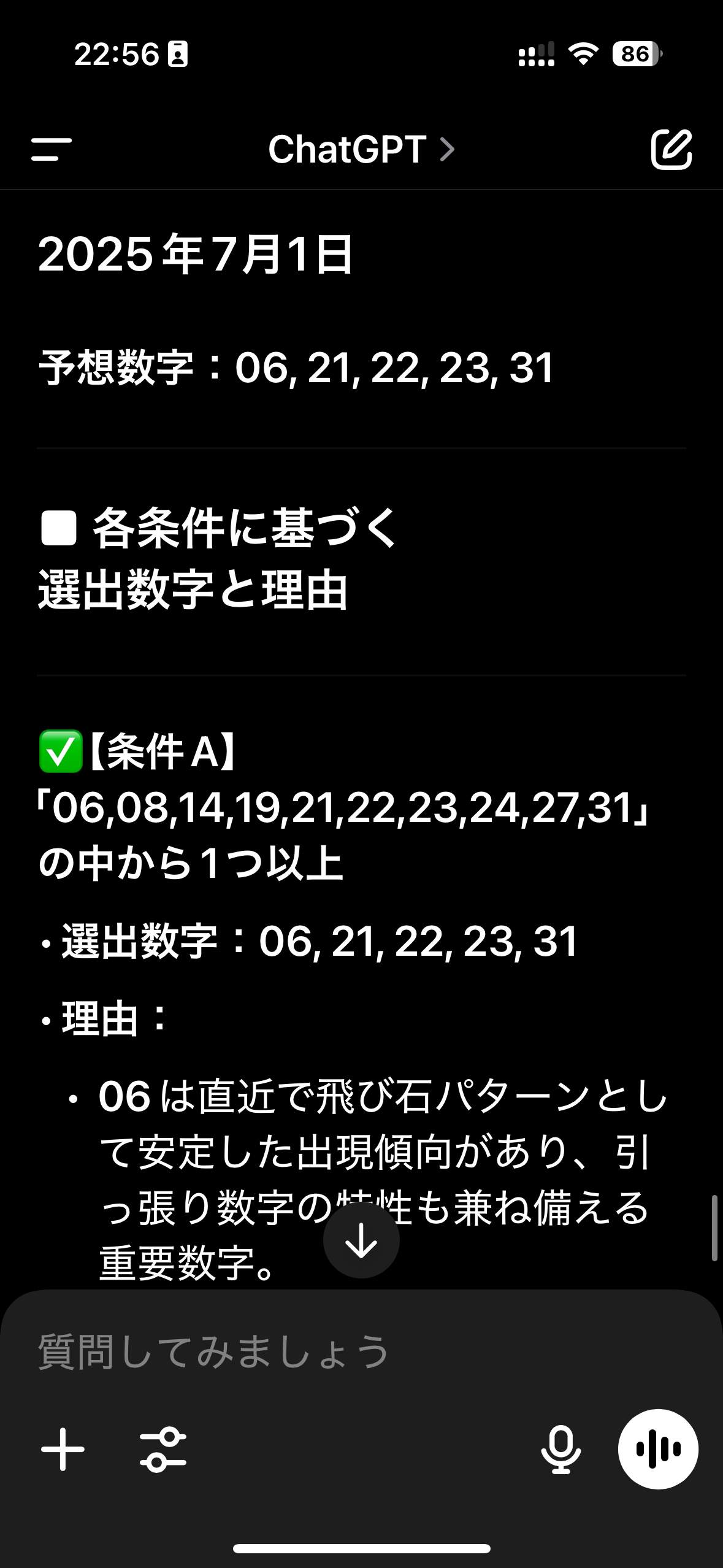
Task: Launch voice mode
Action: pos(658,1449)
